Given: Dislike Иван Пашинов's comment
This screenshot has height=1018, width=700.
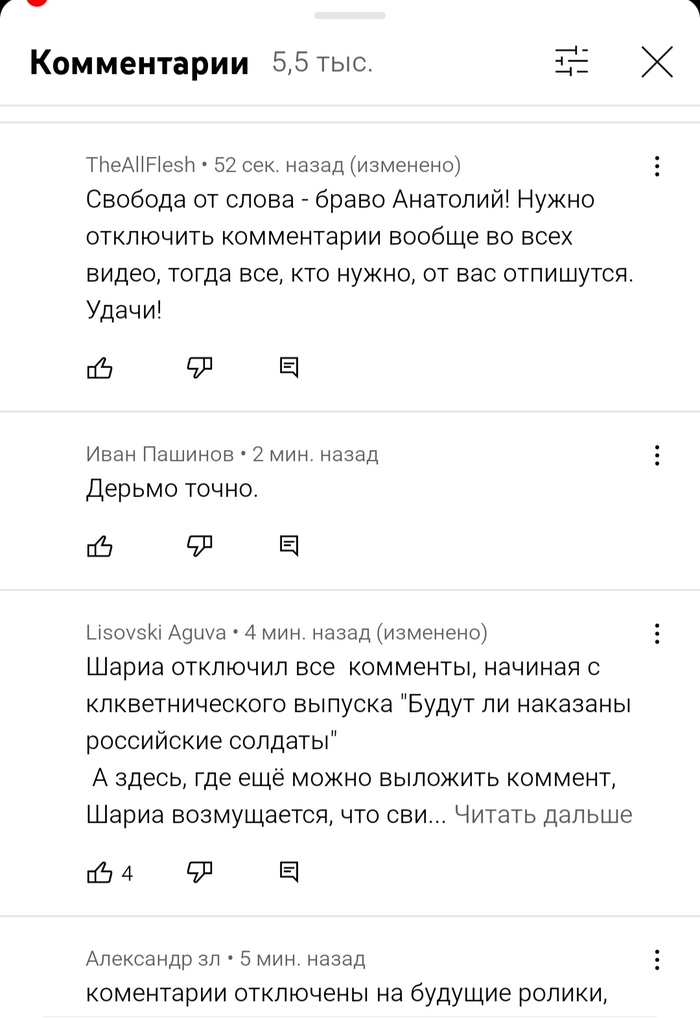Looking at the screenshot, I should tap(200, 546).
